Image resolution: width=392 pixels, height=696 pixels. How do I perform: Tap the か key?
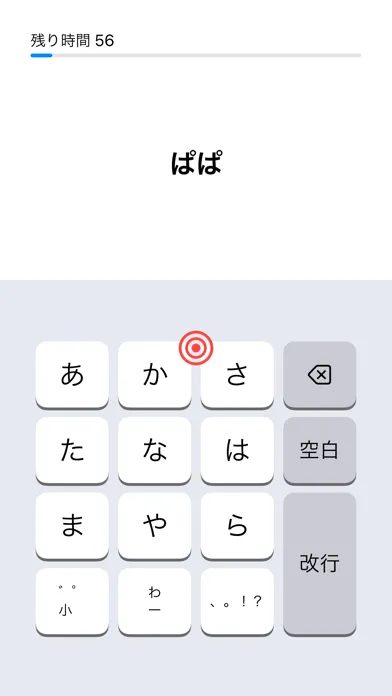[x=154, y=375]
